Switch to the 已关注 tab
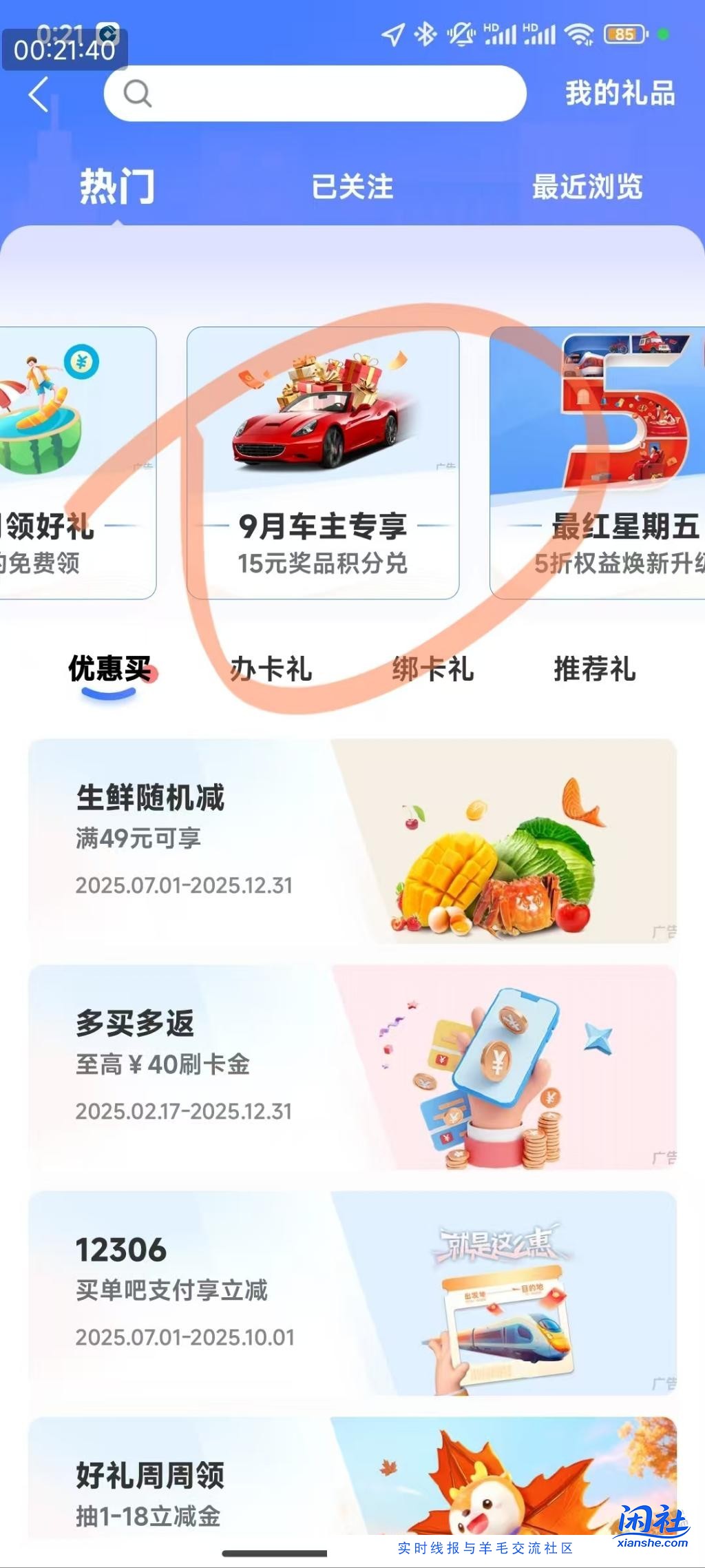 (x=352, y=187)
